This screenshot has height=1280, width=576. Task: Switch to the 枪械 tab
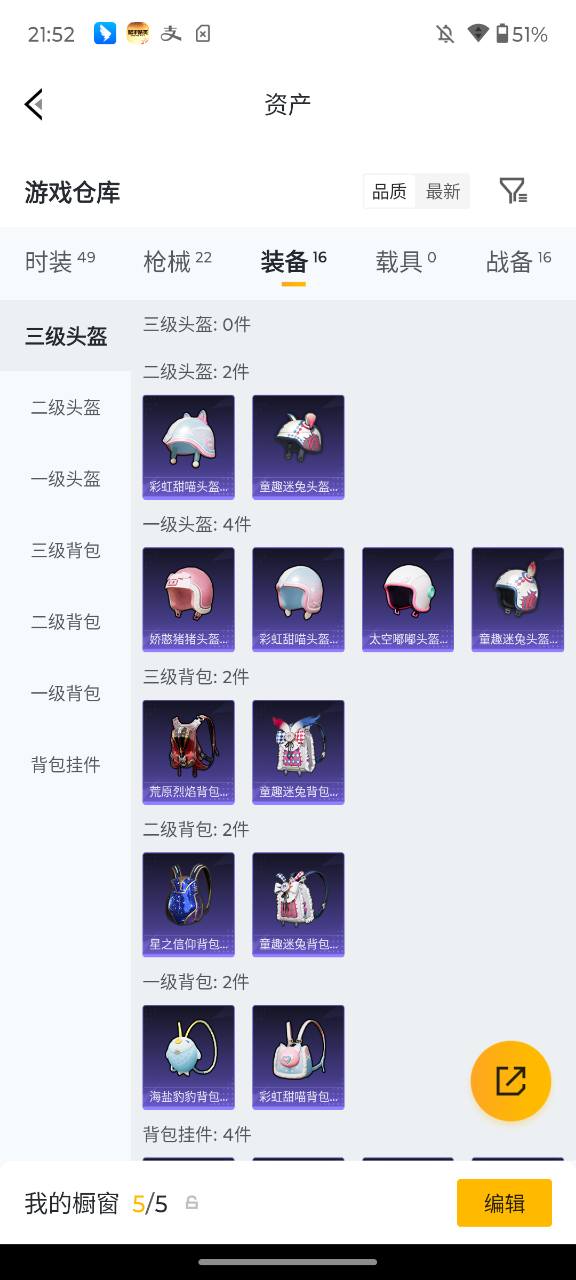(x=177, y=261)
